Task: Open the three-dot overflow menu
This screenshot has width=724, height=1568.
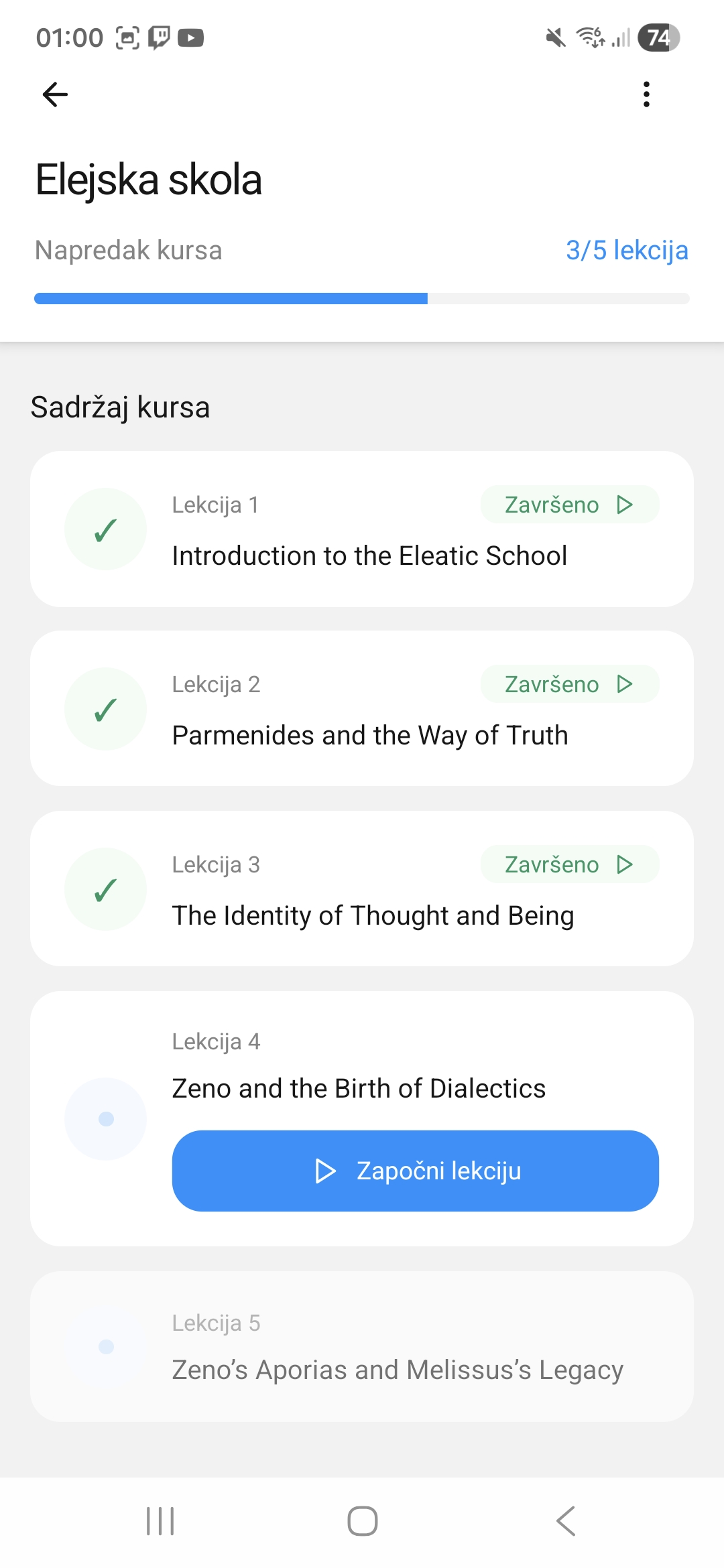Action: (646, 94)
